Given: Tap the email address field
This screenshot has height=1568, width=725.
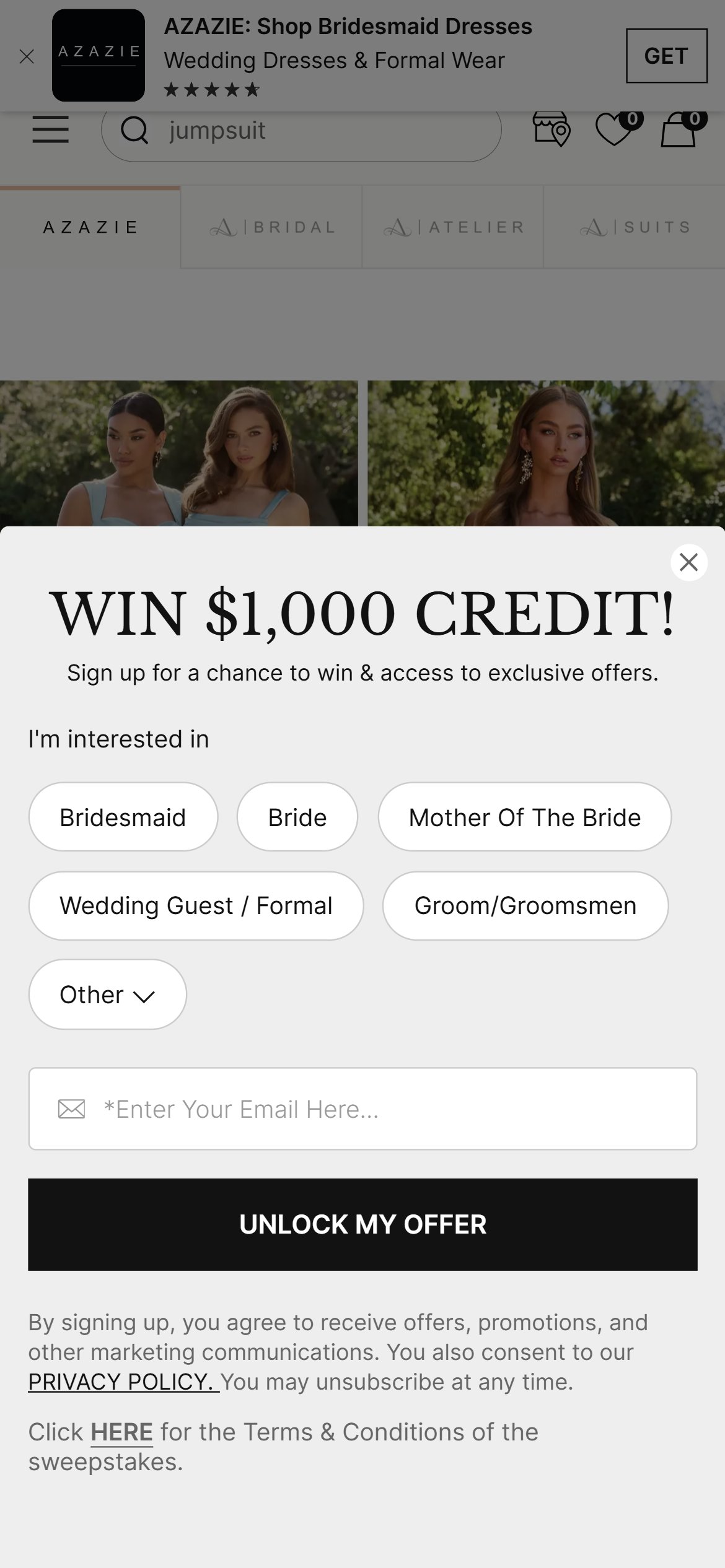Looking at the screenshot, I should click(x=362, y=1108).
